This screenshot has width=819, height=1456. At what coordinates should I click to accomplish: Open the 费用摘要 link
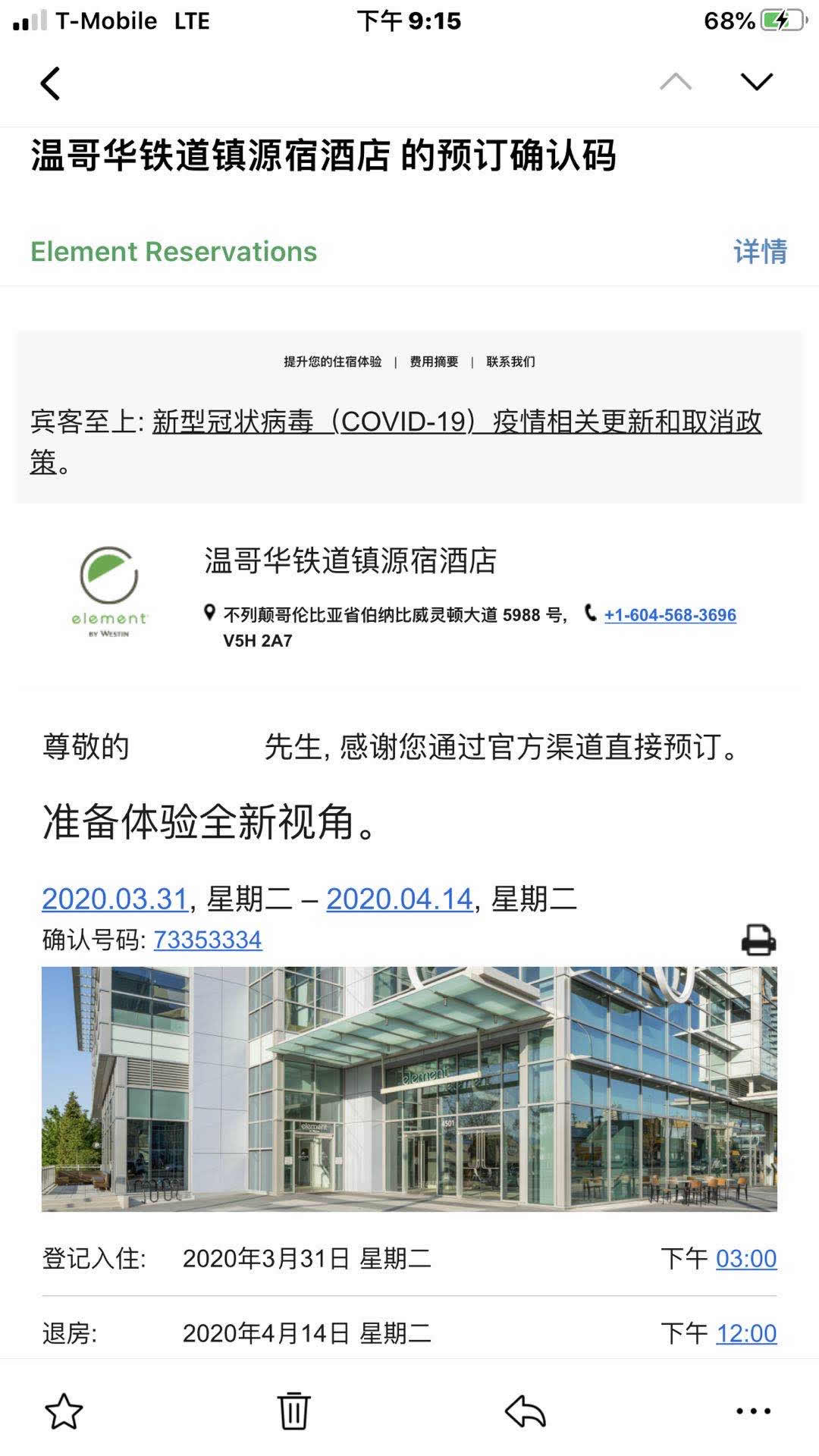pyautogui.click(x=434, y=362)
